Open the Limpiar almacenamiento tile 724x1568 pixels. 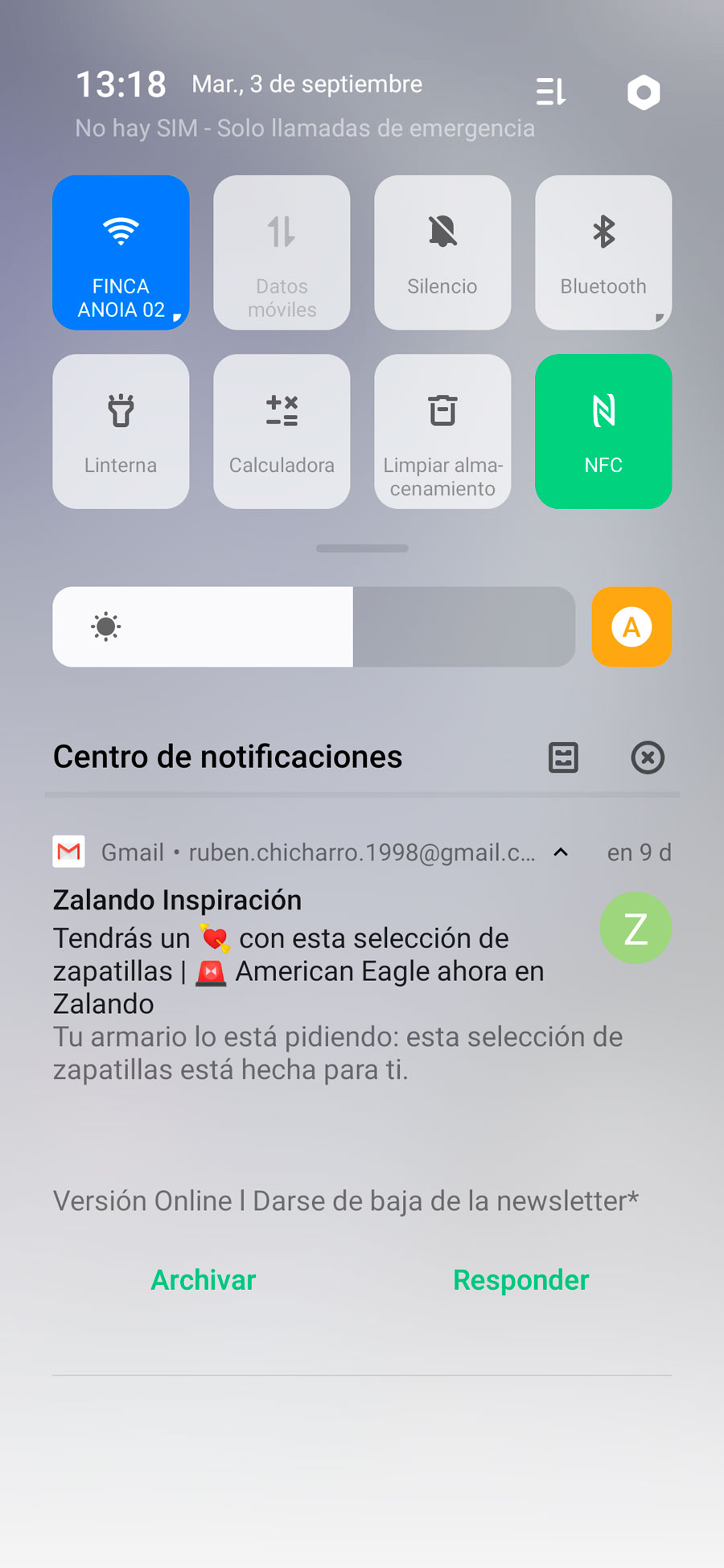pos(442,431)
